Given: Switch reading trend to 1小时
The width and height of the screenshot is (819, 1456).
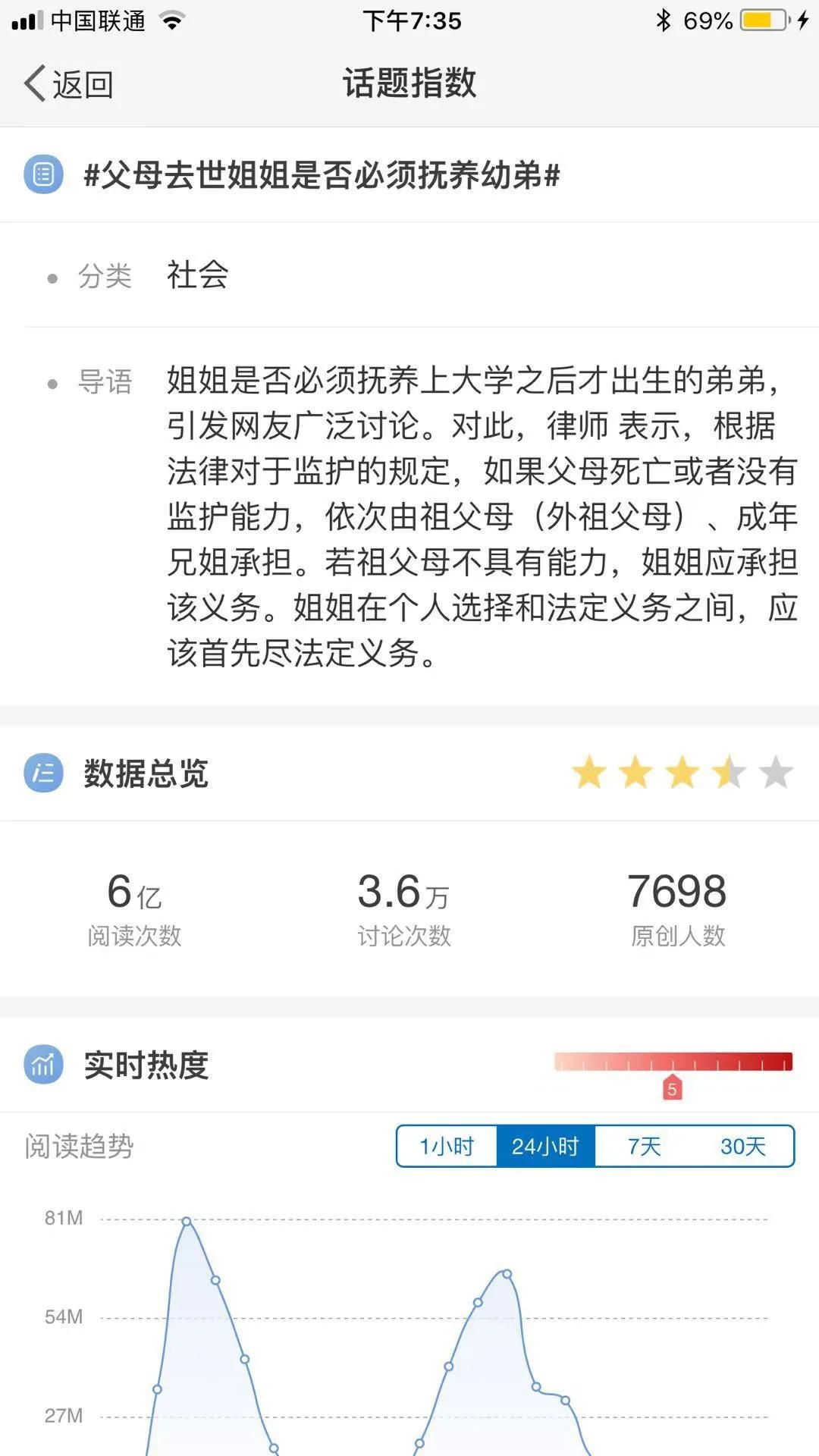Looking at the screenshot, I should coord(447,1146).
